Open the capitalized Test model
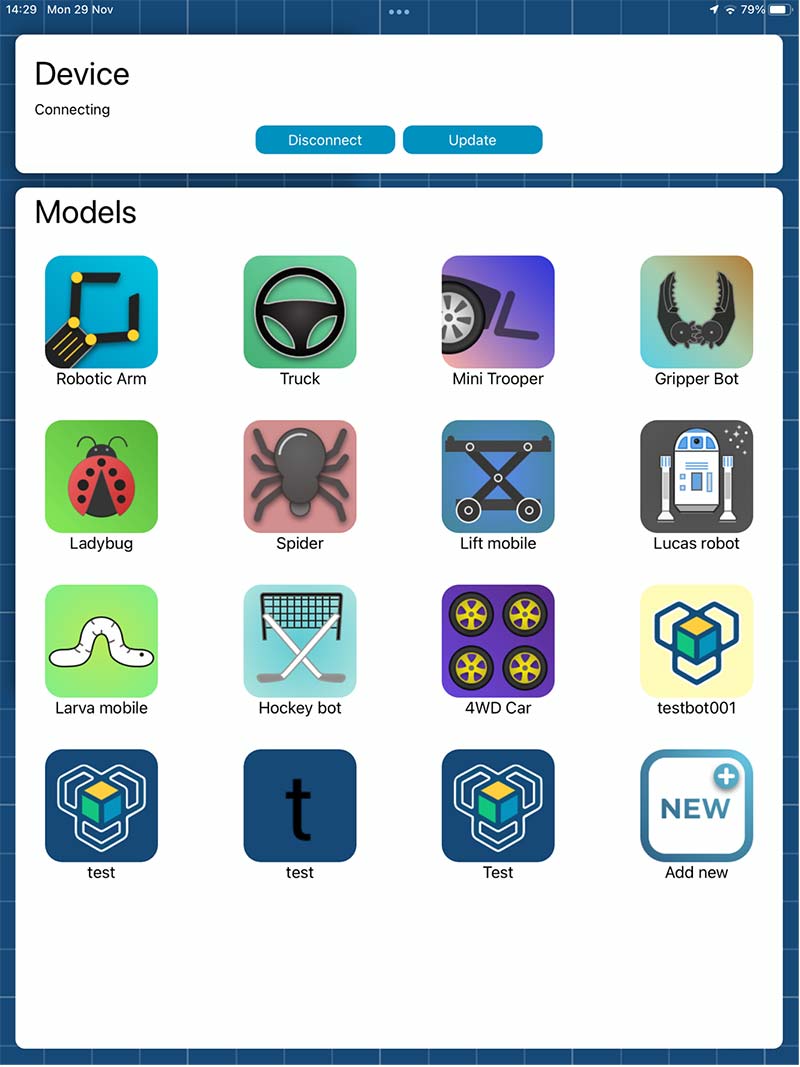Viewport: 800px width, 1067px height. 498,805
